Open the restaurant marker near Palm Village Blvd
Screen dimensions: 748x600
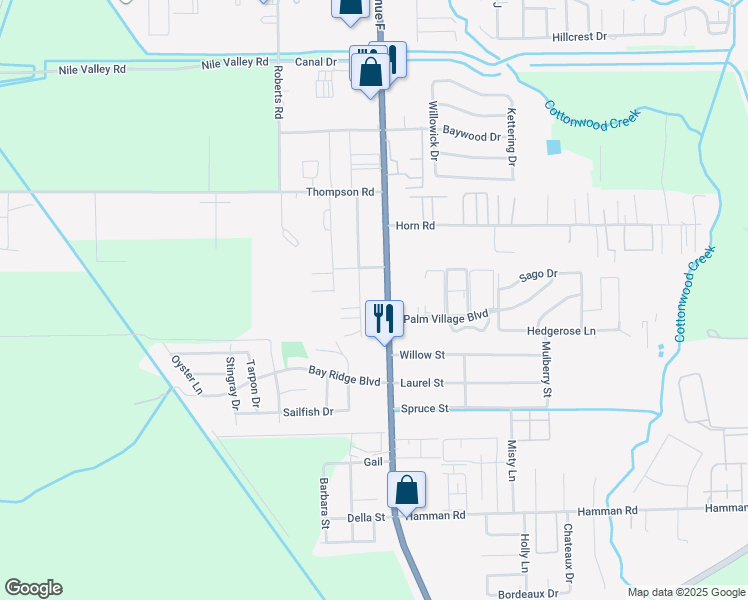click(384, 319)
